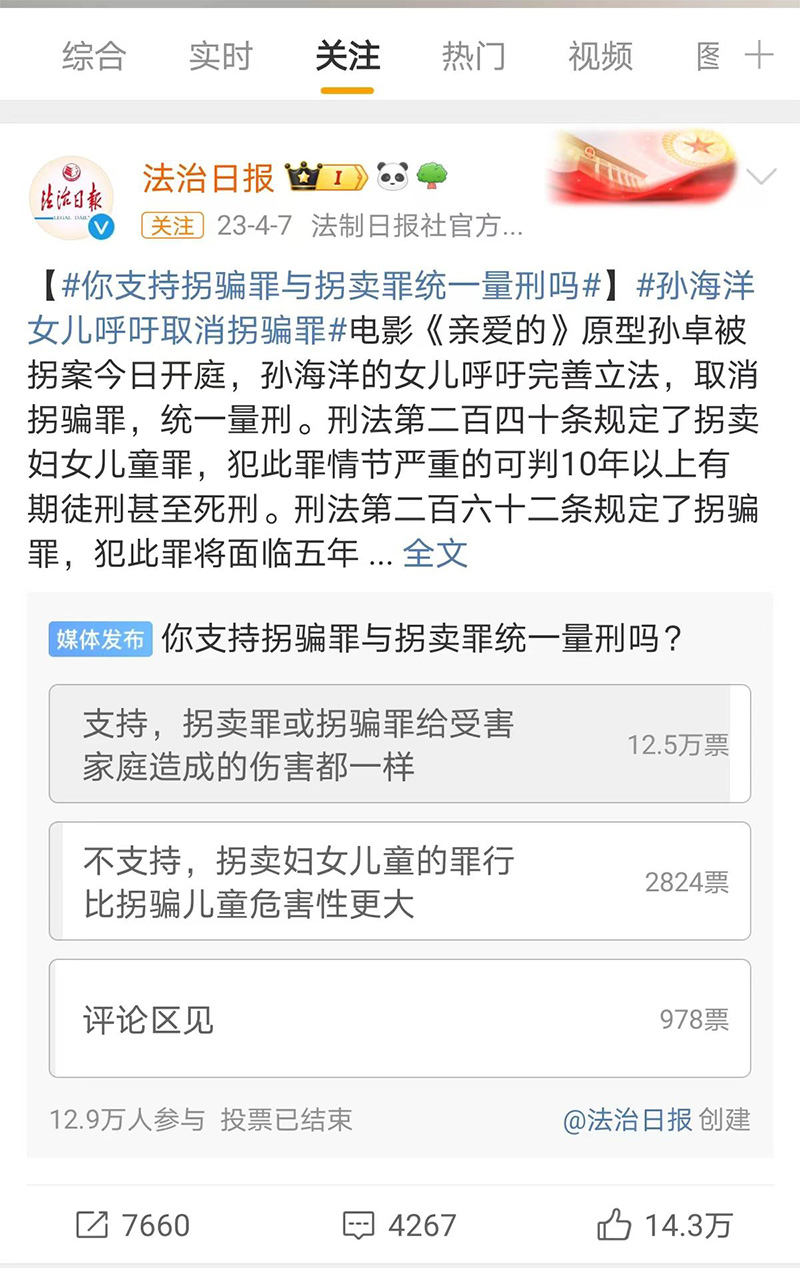Like the post with 14.3万 likes
This screenshot has height=1268, width=800.
(x=665, y=1224)
